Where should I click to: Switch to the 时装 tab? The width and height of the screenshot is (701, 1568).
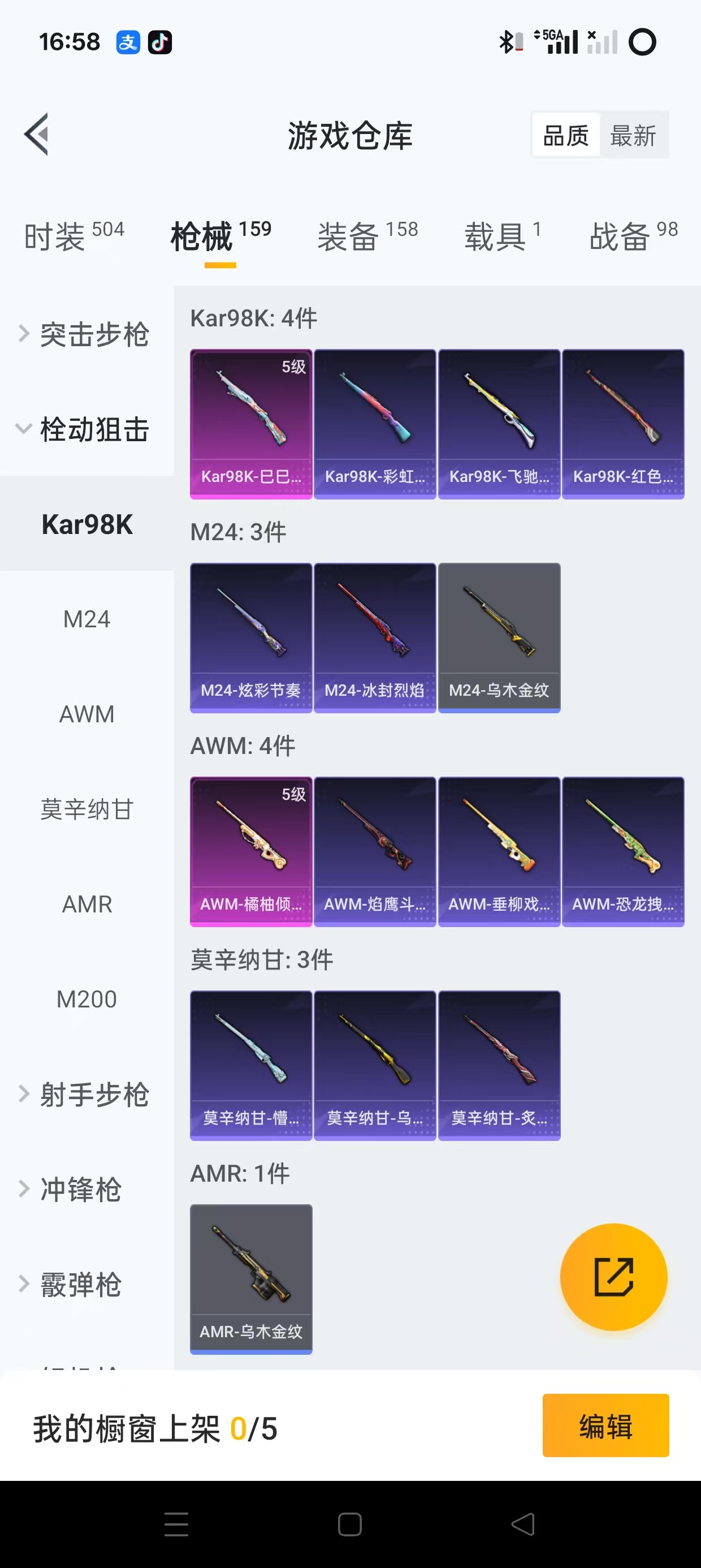(74, 236)
